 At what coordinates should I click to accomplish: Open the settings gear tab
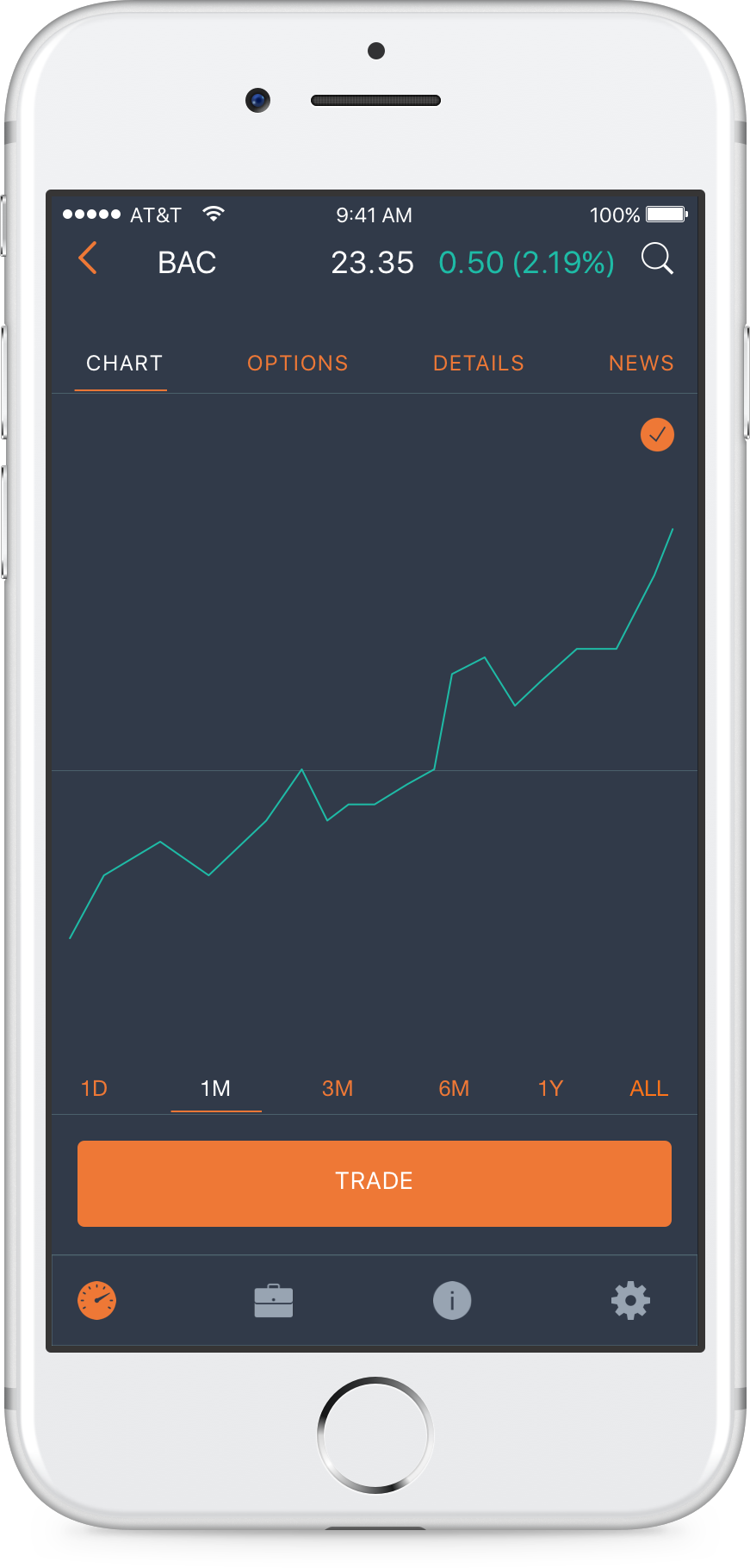coord(630,1300)
